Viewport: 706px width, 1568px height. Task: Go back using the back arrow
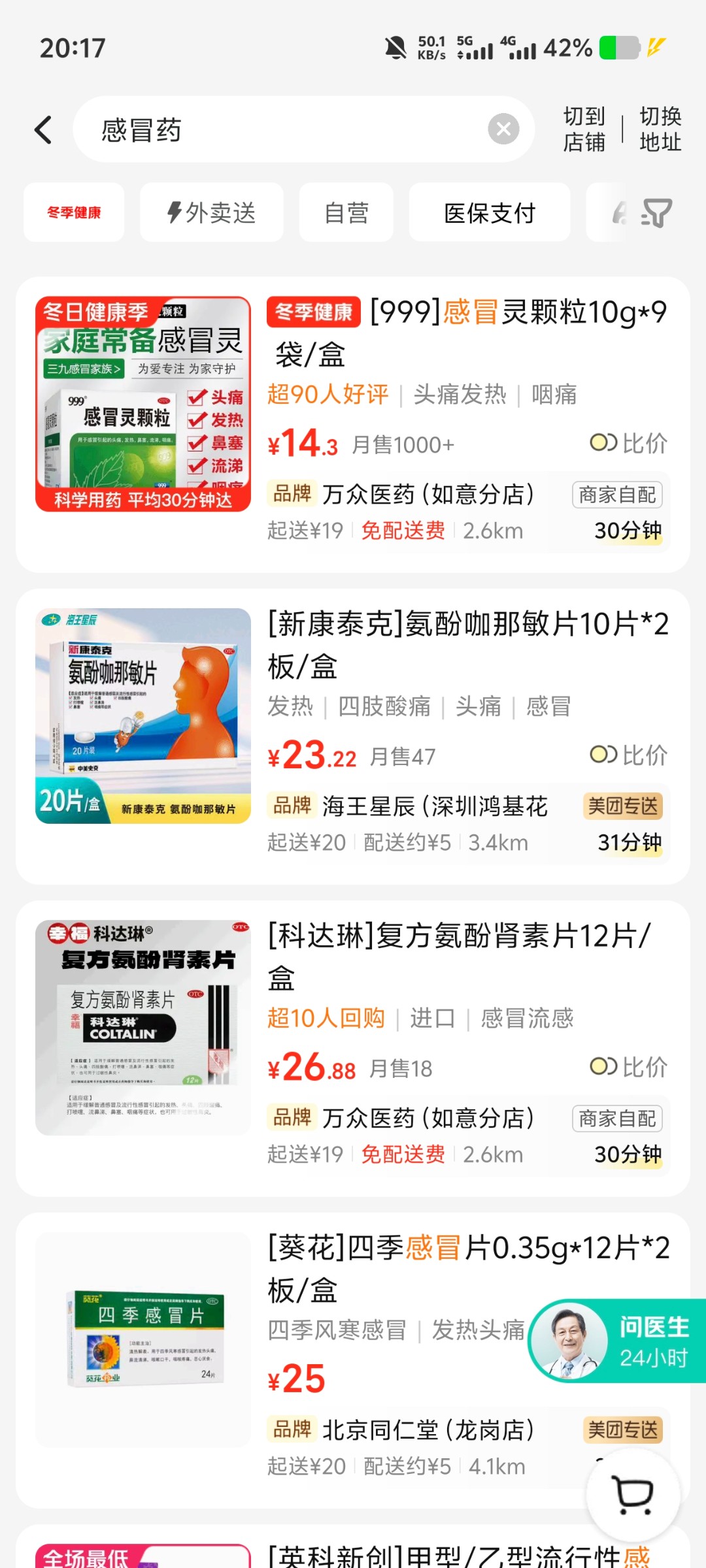[43, 130]
